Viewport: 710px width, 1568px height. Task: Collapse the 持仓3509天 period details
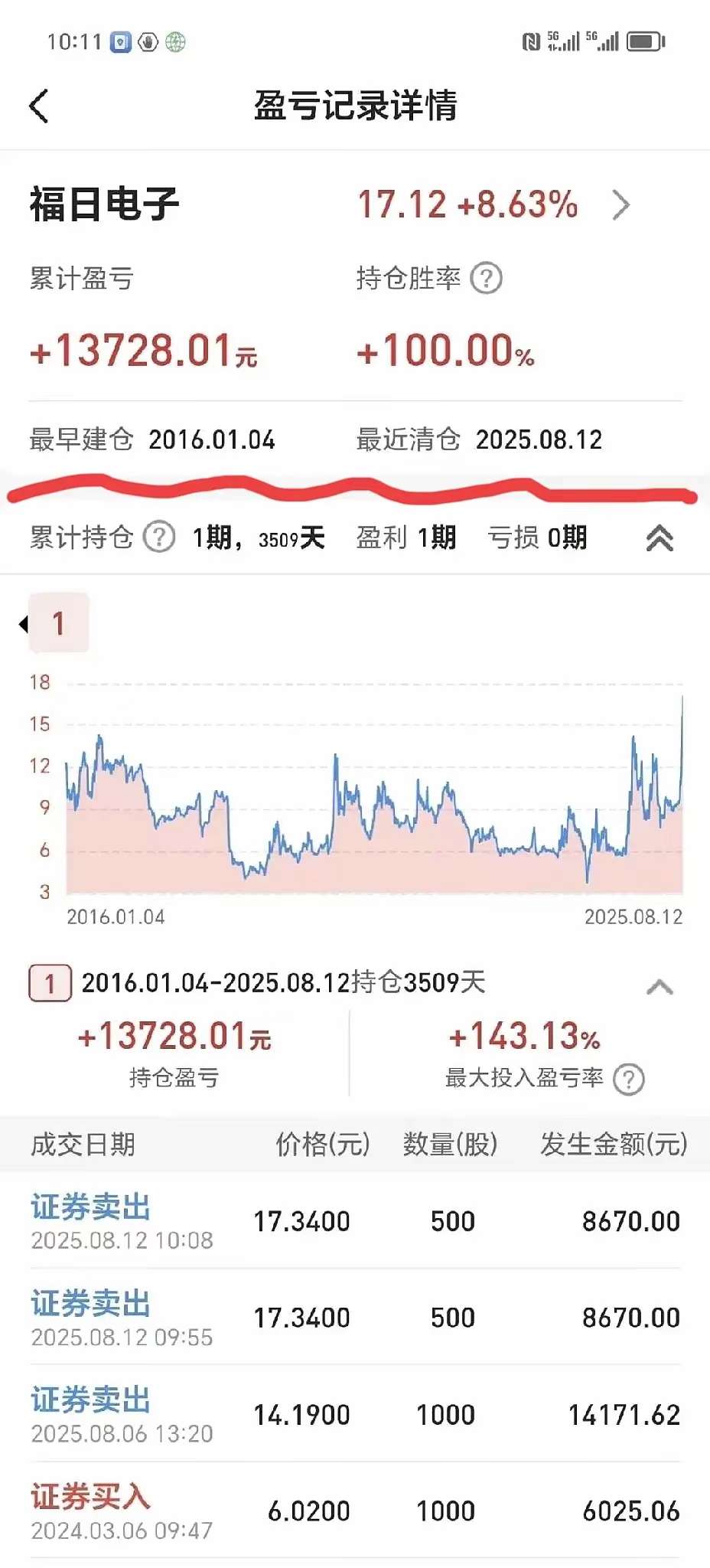[660, 987]
